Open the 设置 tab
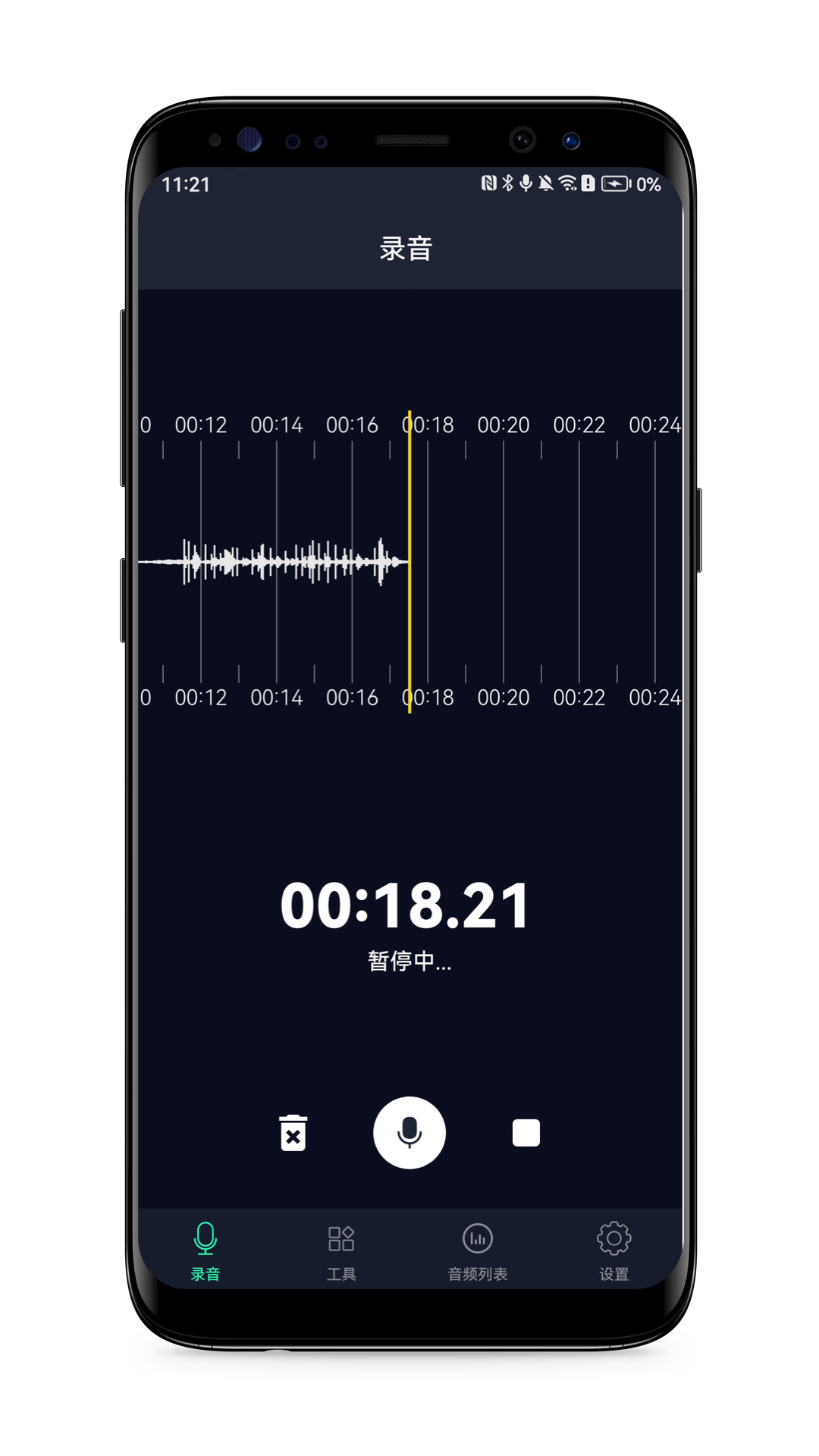The image size is (819, 1456). (613, 1250)
